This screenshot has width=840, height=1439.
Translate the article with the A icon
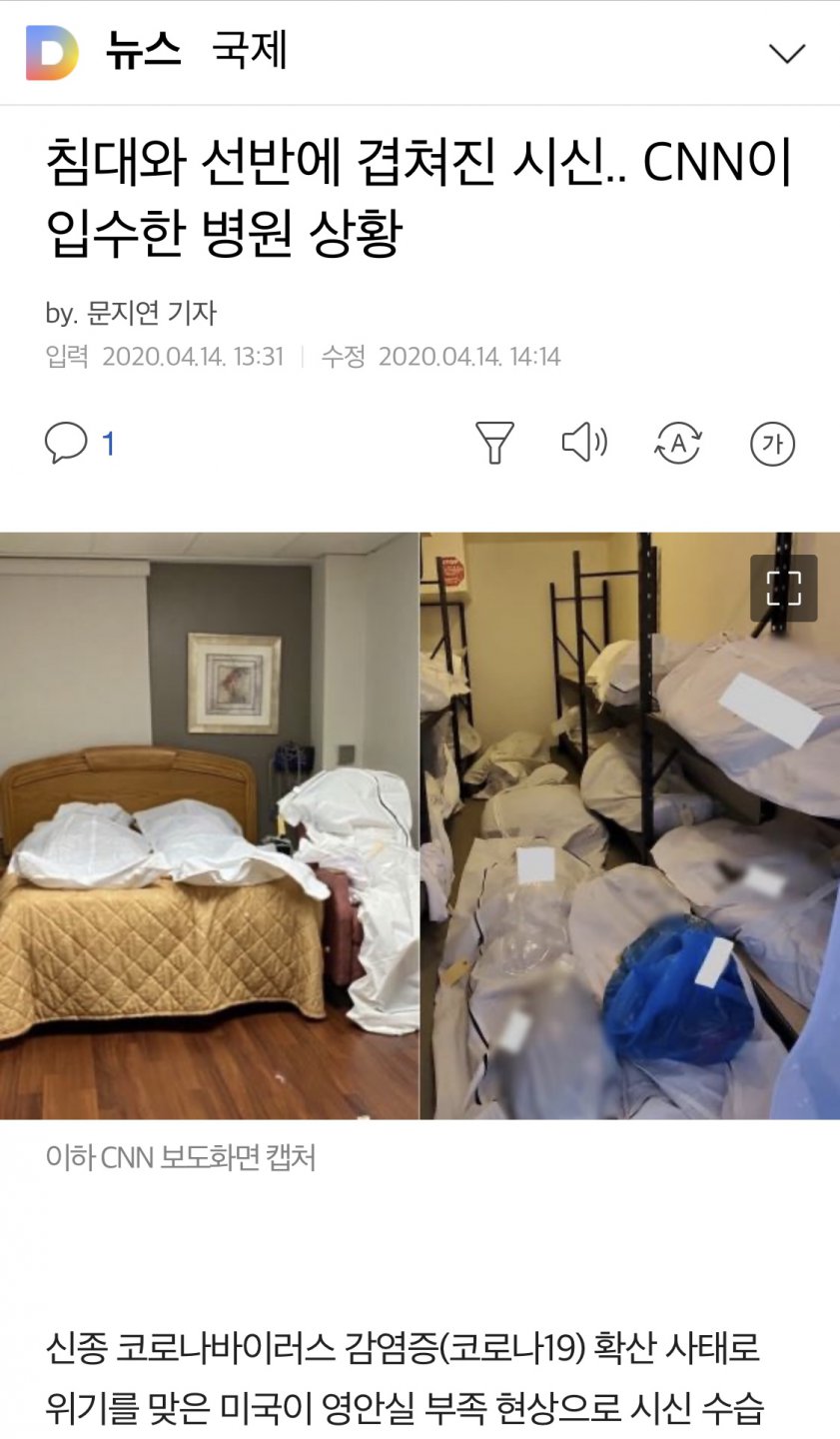(x=678, y=443)
